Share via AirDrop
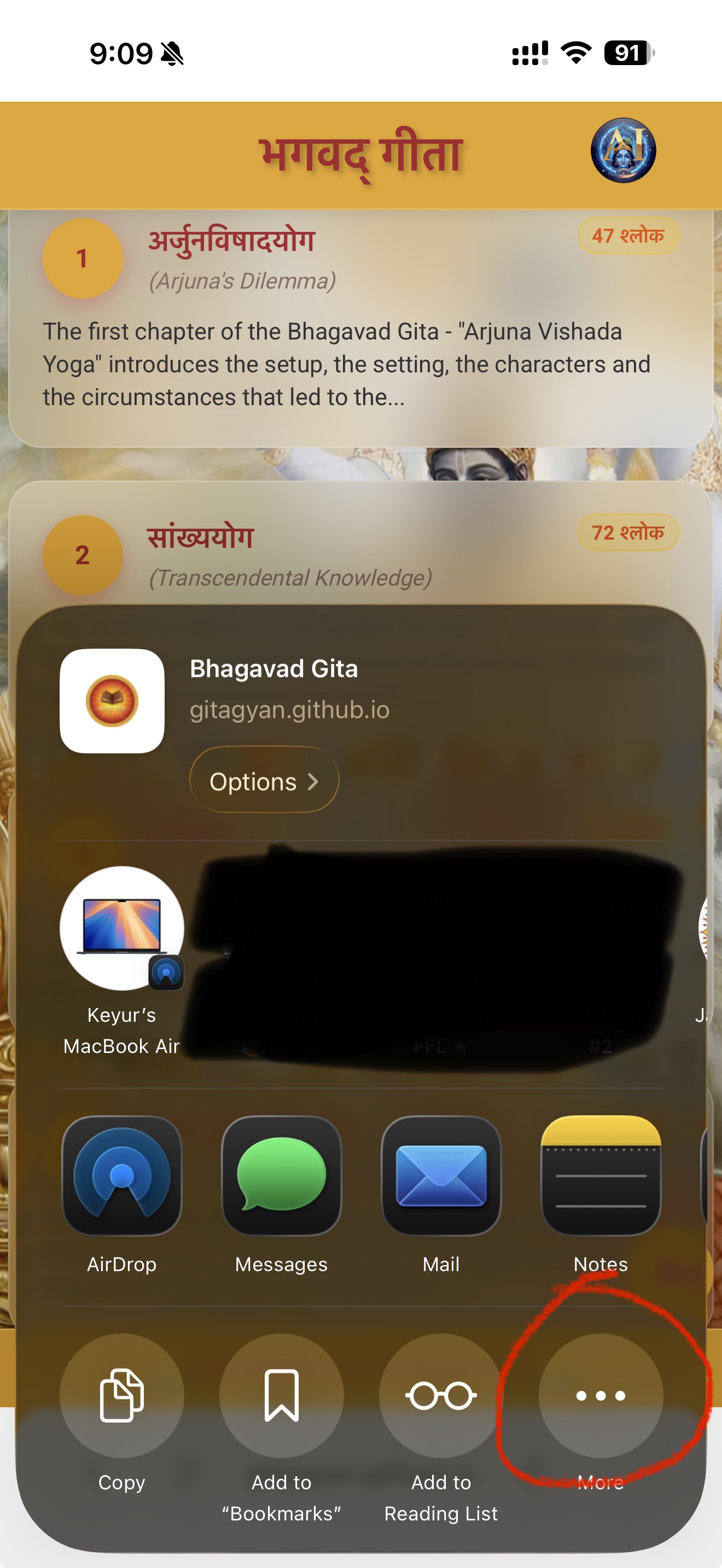Viewport: 722px width, 1568px height. click(x=122, y=1176)
